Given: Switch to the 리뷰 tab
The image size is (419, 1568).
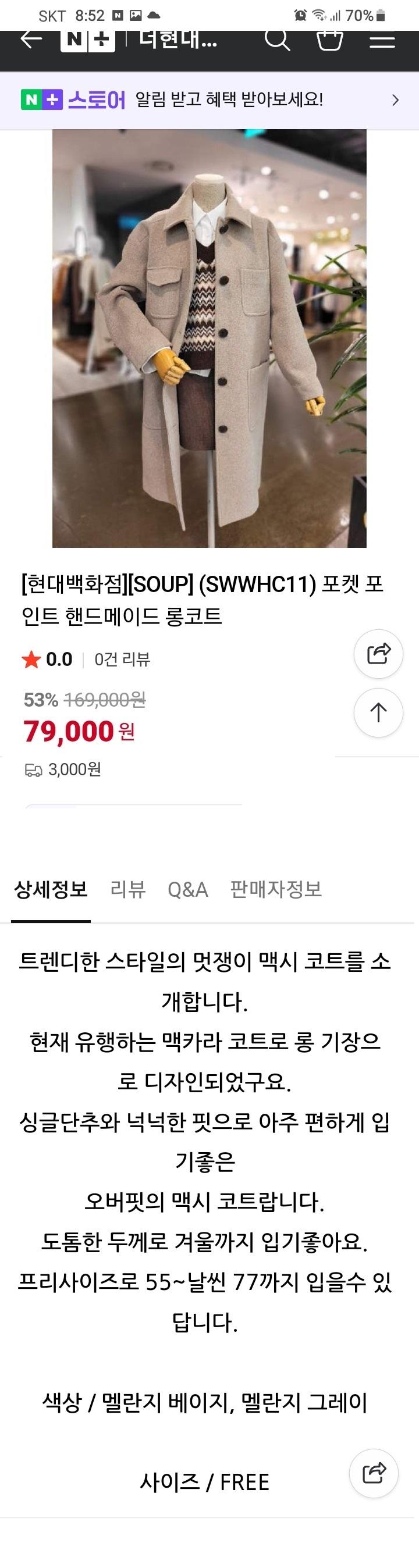Looking at the screenshot, I should [x=128, y=889].
